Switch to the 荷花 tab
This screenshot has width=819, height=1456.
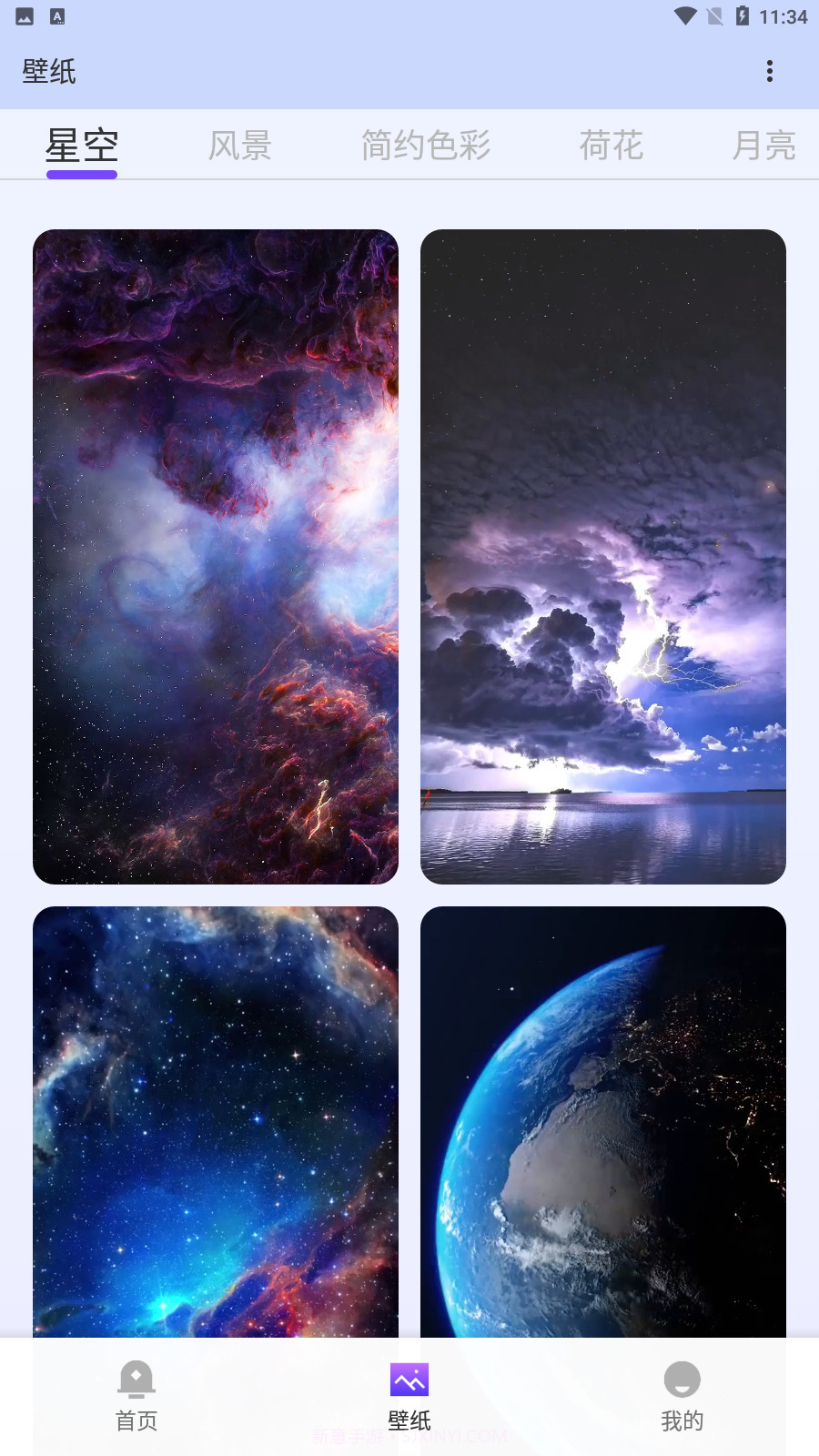[x=612, y=146]
